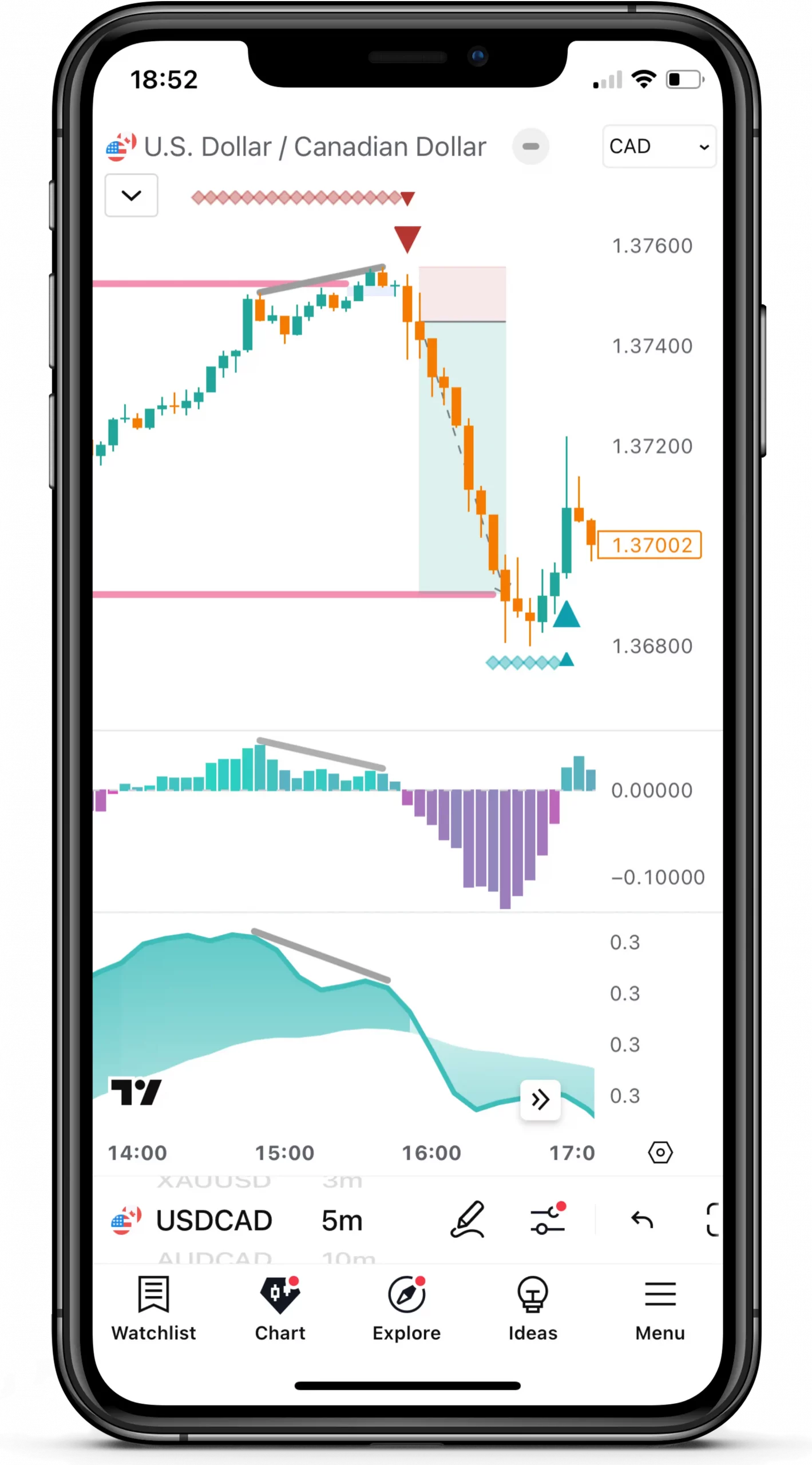Open the USDCAD symbol selector
The height and width of the screenshot is (1465, 812).
click(x=213, y=1220)
